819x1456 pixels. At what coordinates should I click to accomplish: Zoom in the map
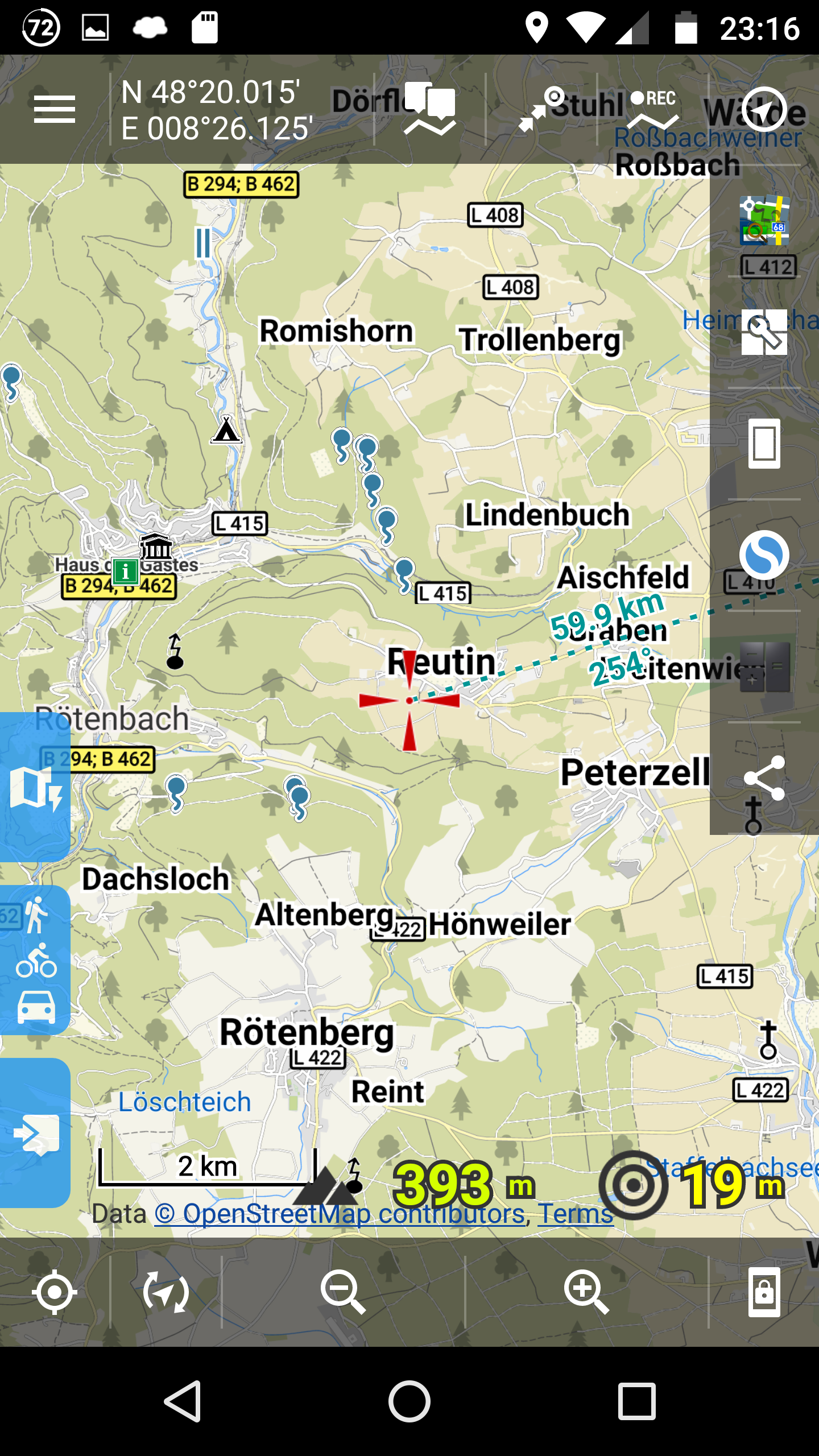(586, 1292)
